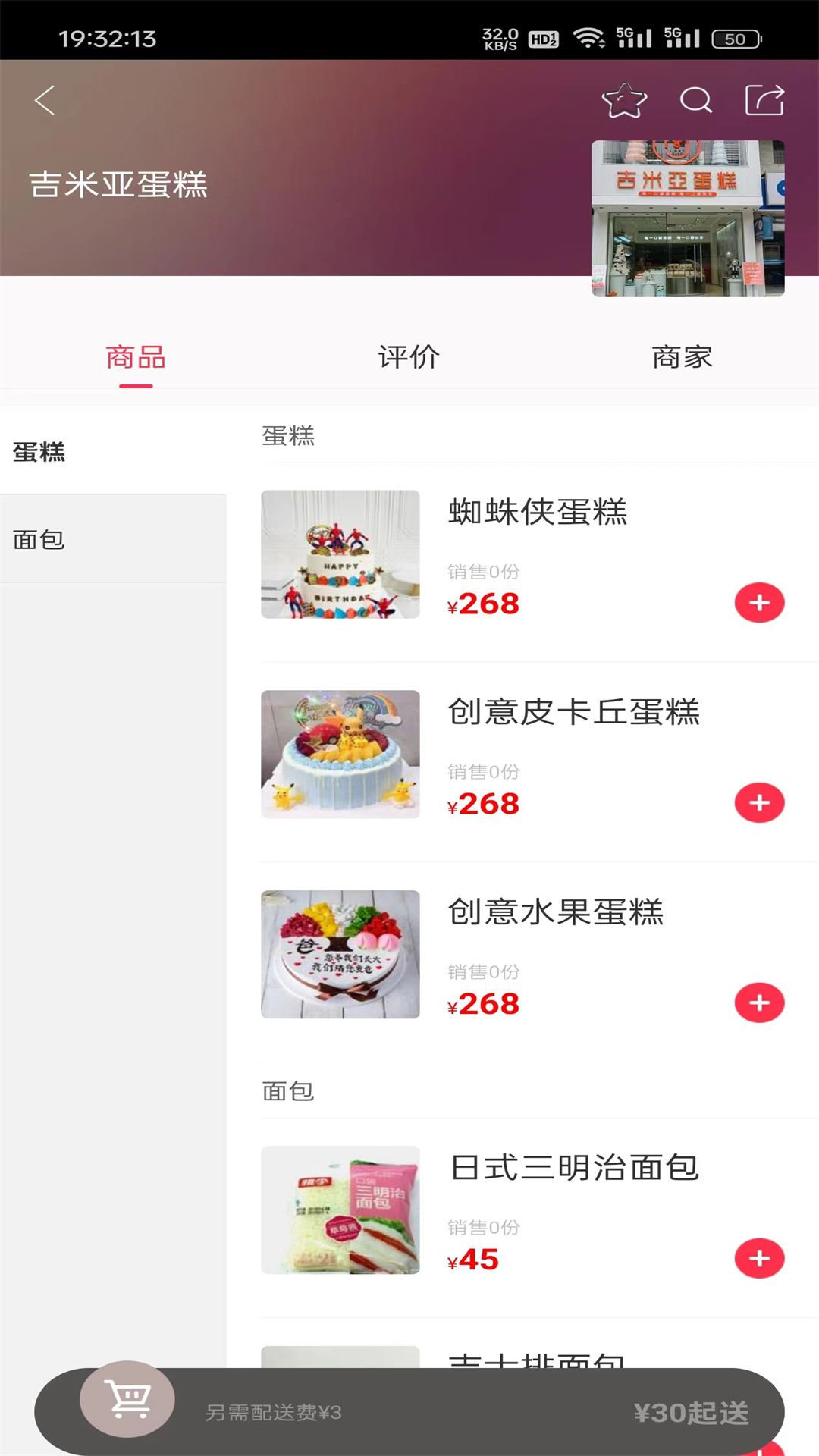Switch to the 商家 tab
The image size is (819, 1456).
click(x=681, y=356)
